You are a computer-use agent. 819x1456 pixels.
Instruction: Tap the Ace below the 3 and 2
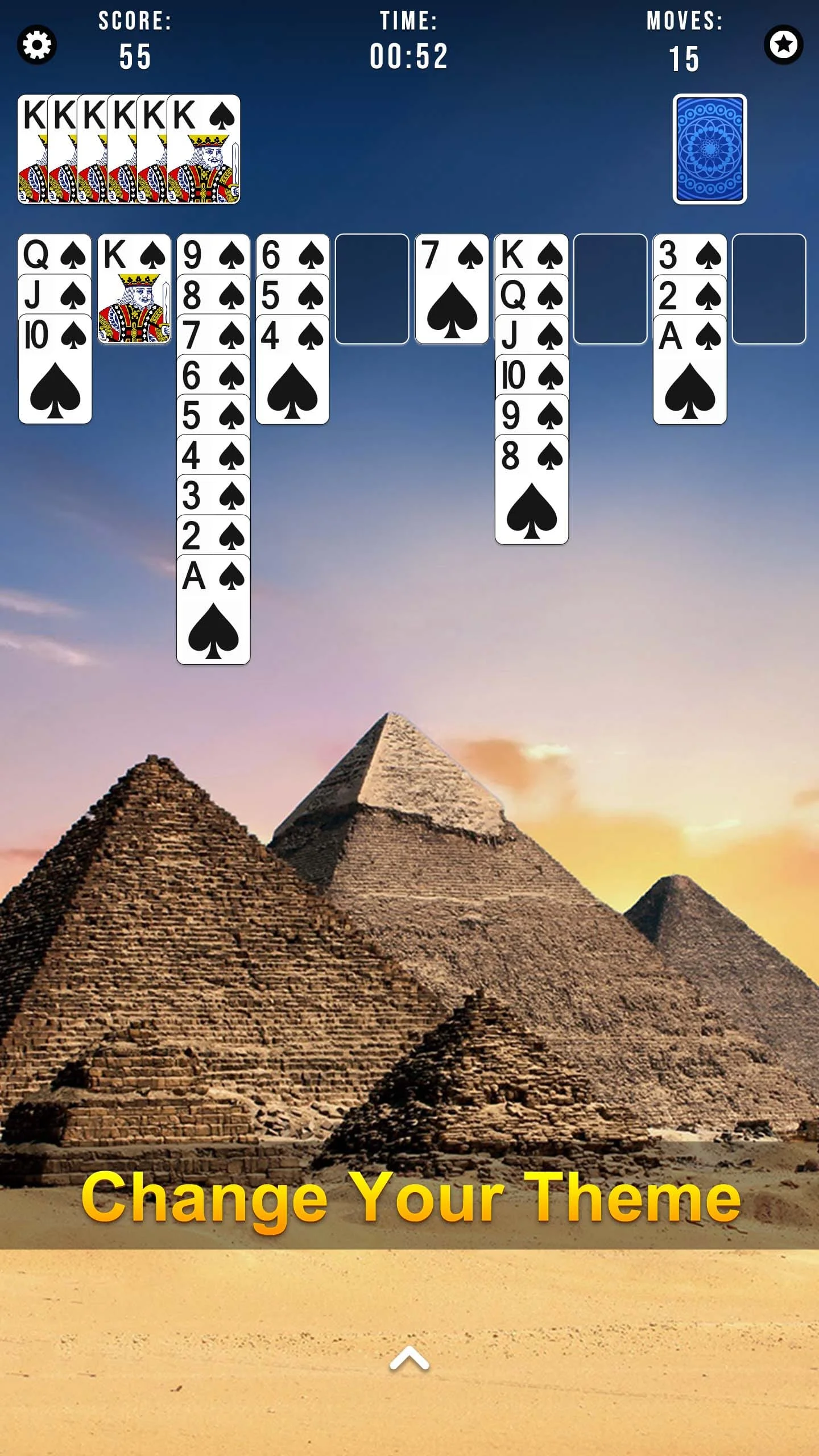(x=689, y=370)
